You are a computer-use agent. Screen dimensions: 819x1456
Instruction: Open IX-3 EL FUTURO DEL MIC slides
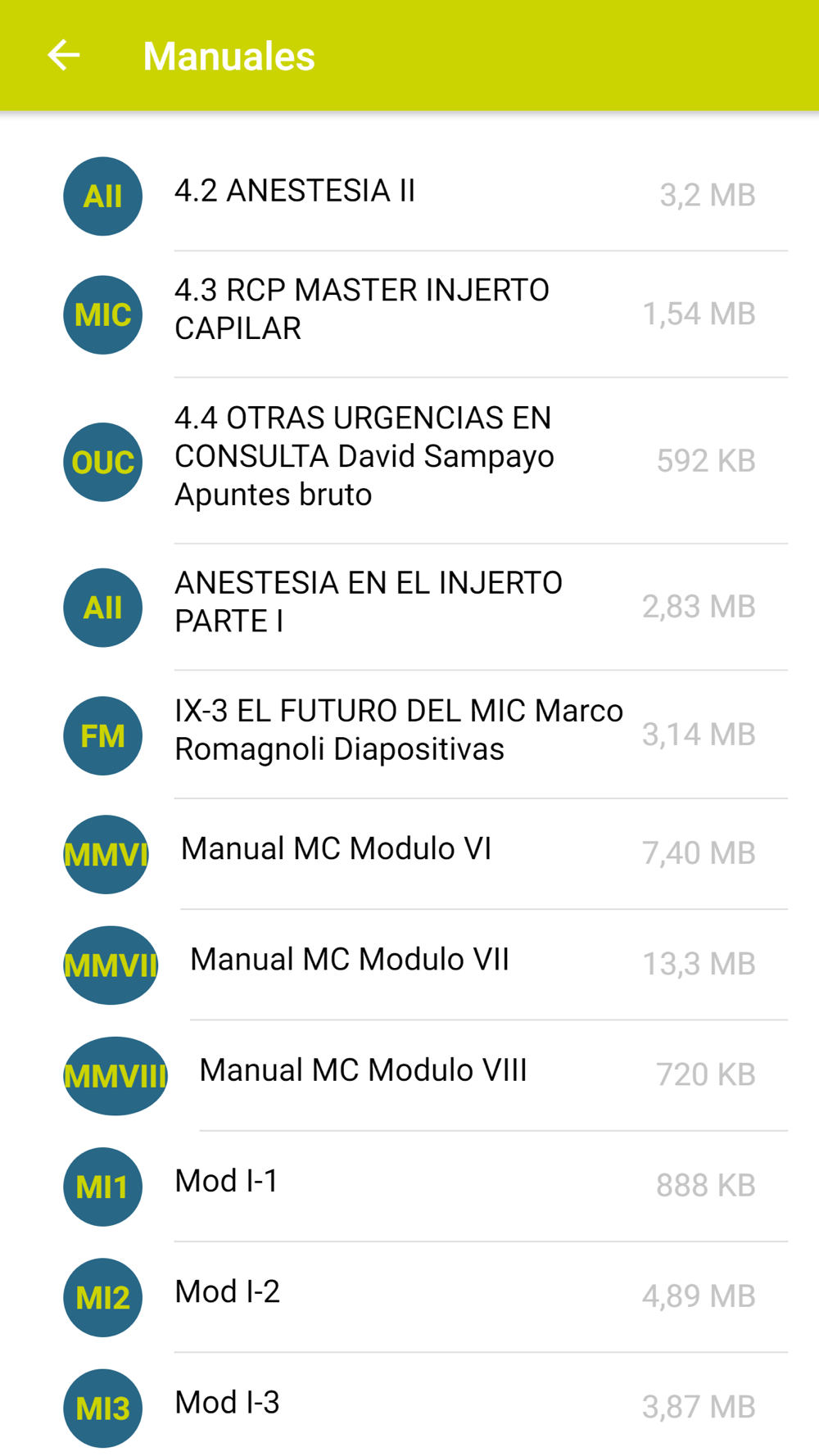click(x=409, y=735)
